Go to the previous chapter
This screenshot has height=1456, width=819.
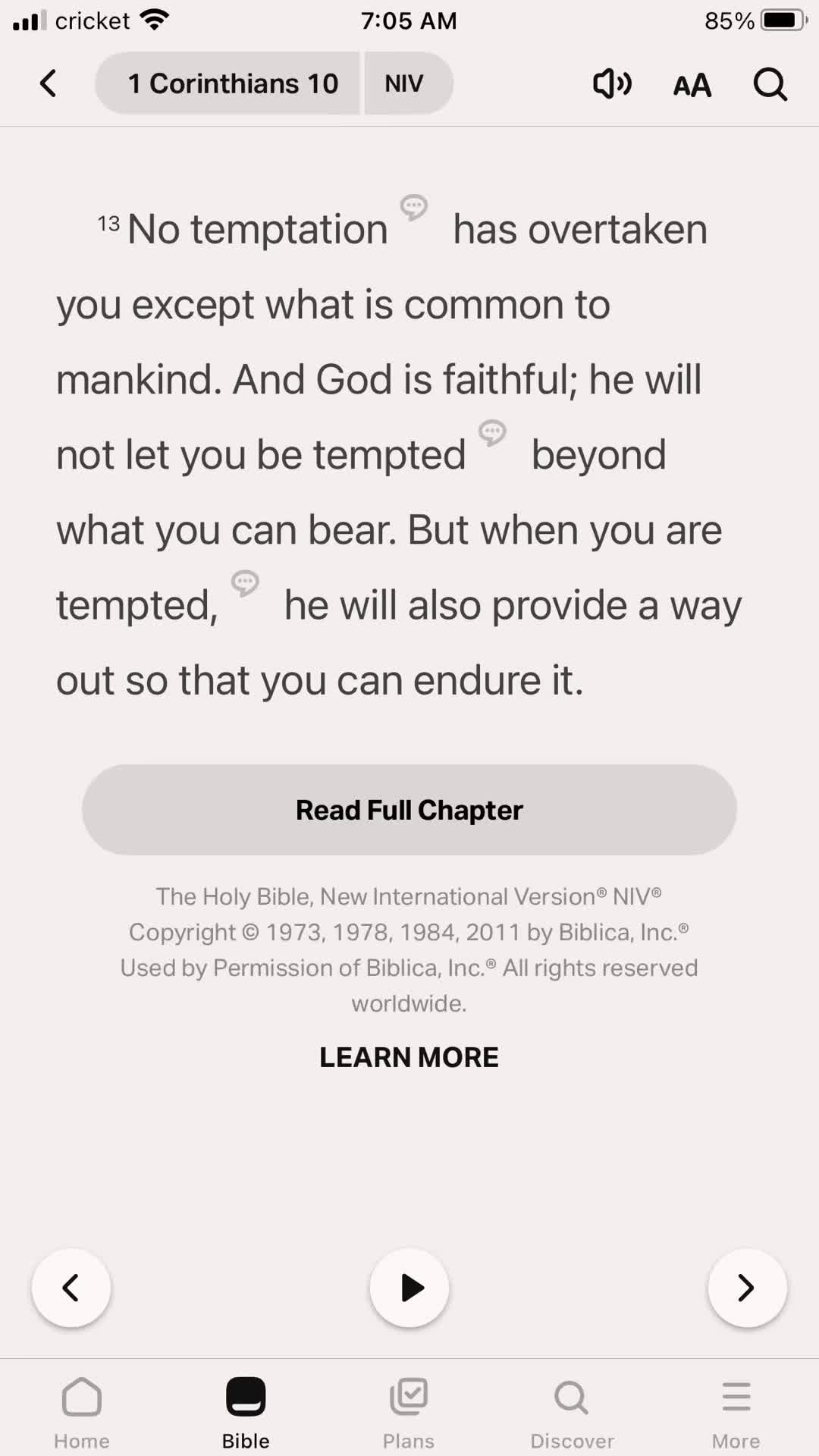tap(71, 1288)
